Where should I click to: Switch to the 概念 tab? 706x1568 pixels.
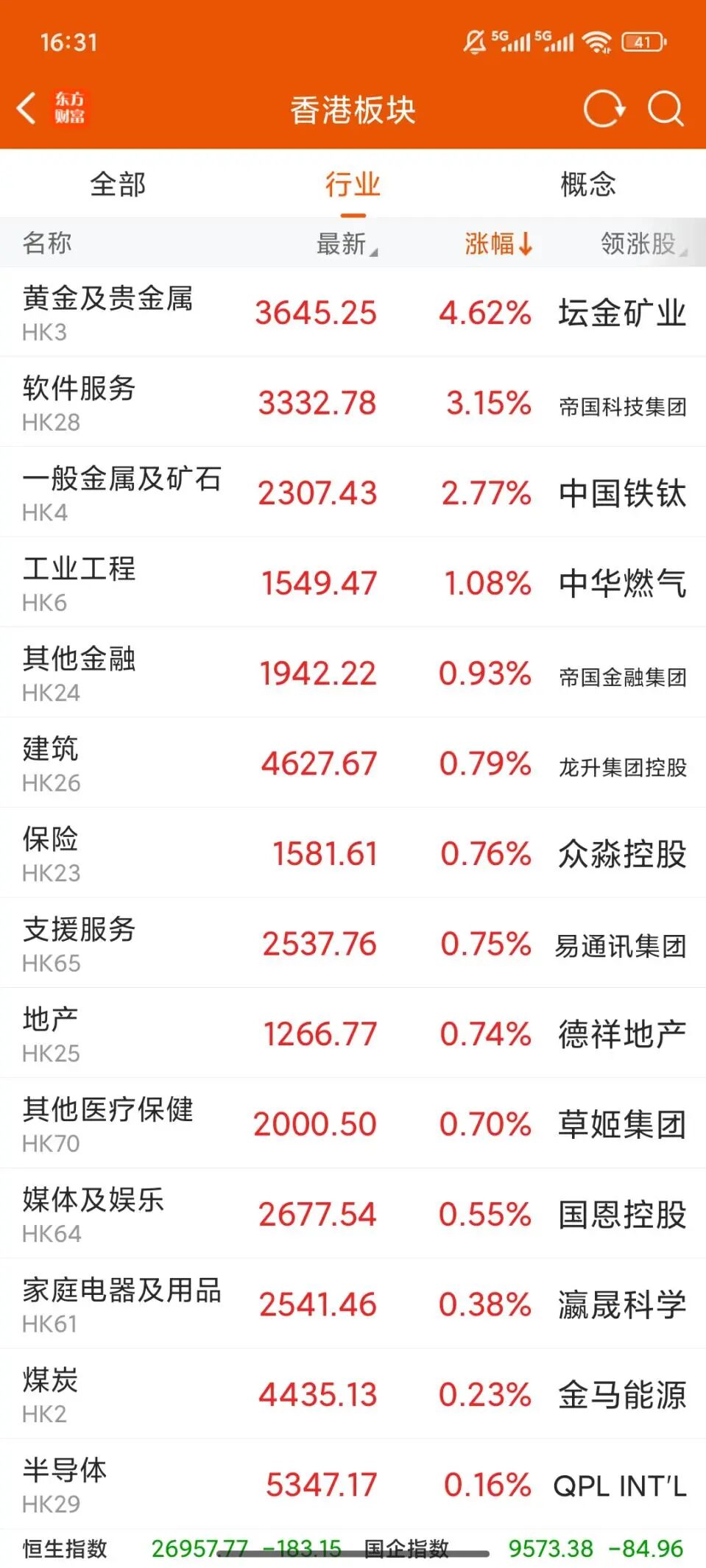coord(587,184)
